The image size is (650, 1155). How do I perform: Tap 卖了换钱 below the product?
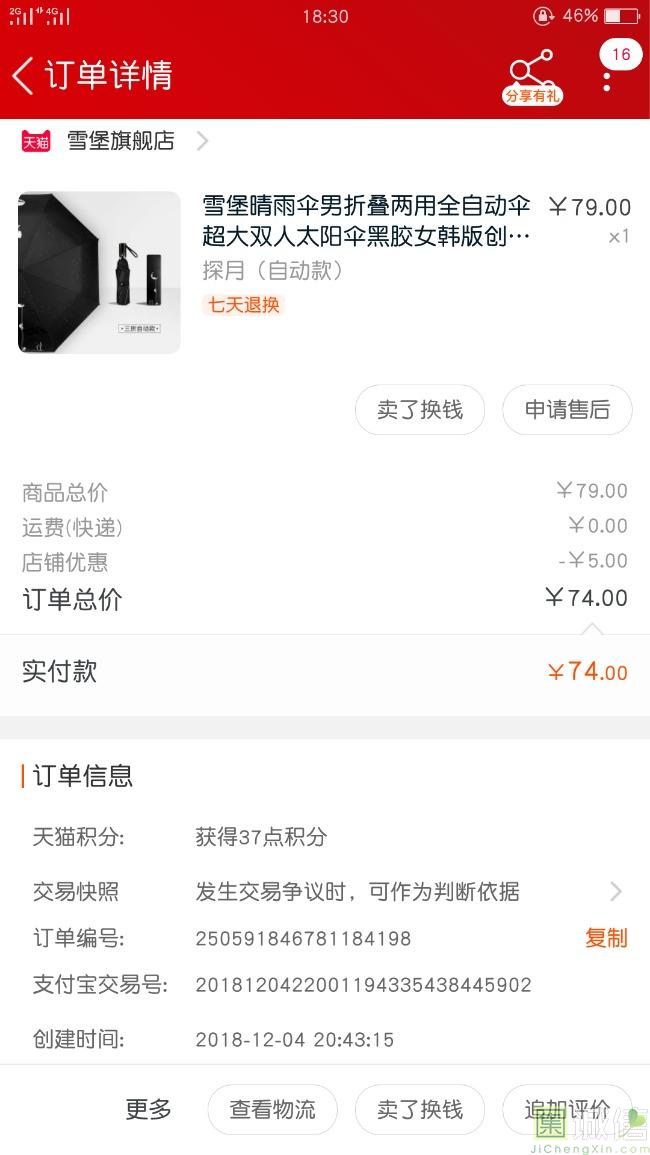(420, 410)
